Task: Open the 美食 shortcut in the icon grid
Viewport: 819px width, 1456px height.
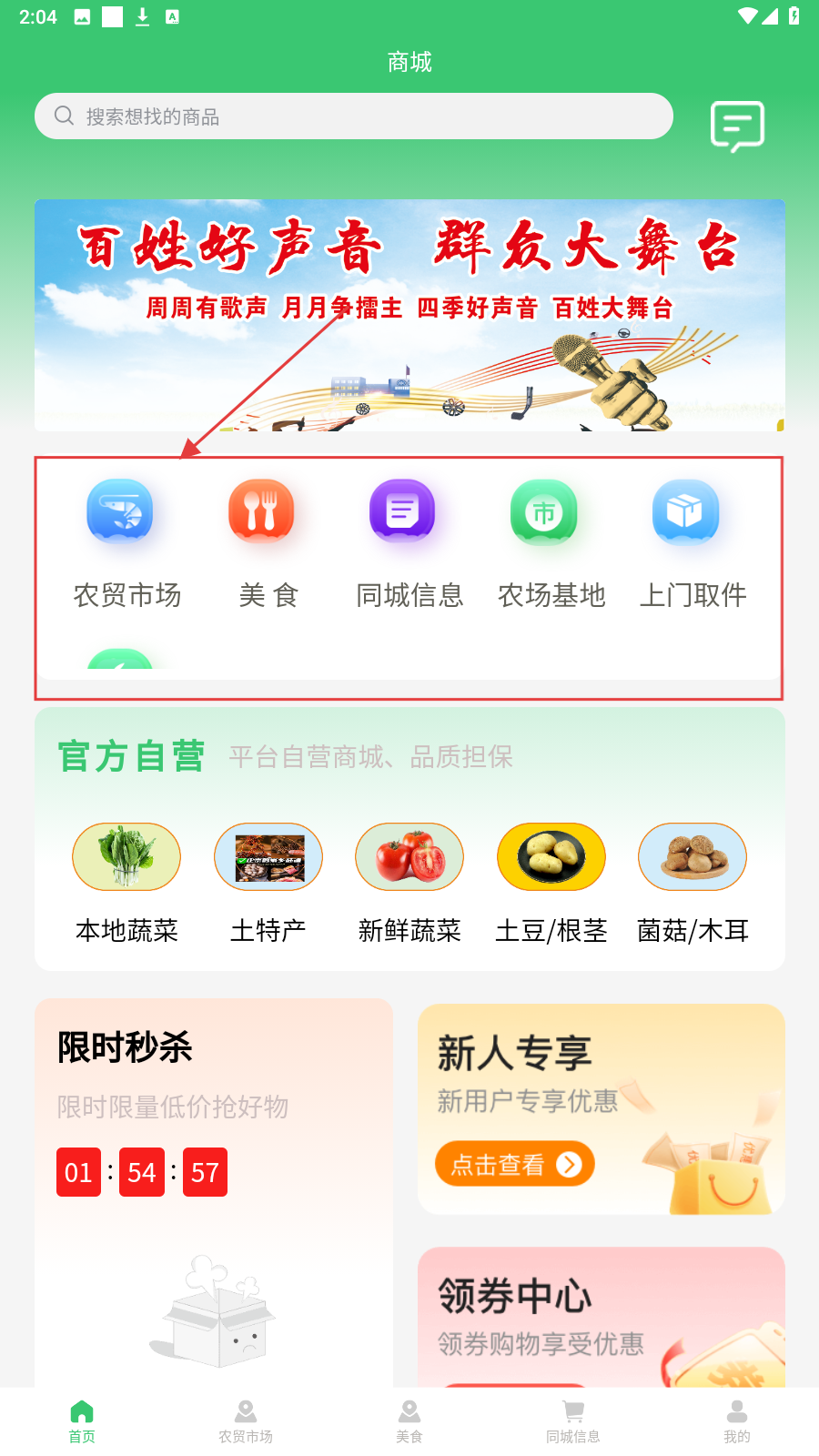Action: coord(268,543)
